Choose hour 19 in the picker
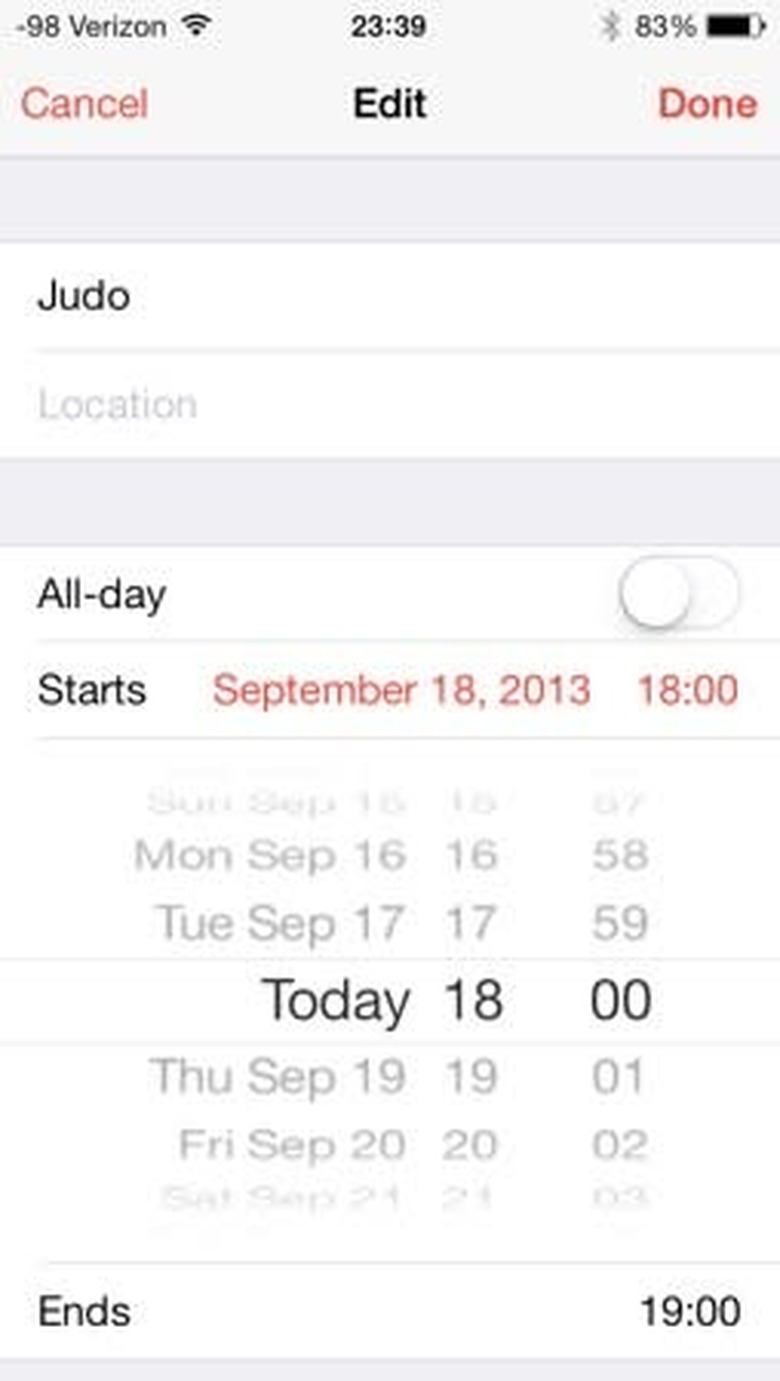This screenshot has height=1381, width=780. [470, 1077]
